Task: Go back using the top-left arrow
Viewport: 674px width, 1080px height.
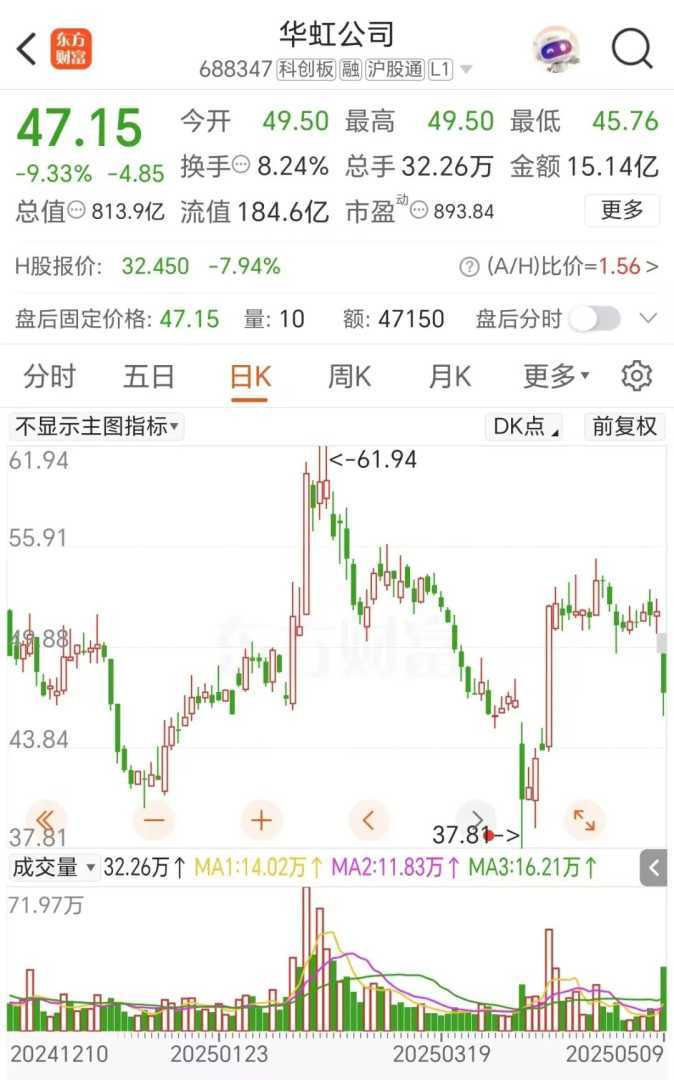Action: (x=27, y=48)
